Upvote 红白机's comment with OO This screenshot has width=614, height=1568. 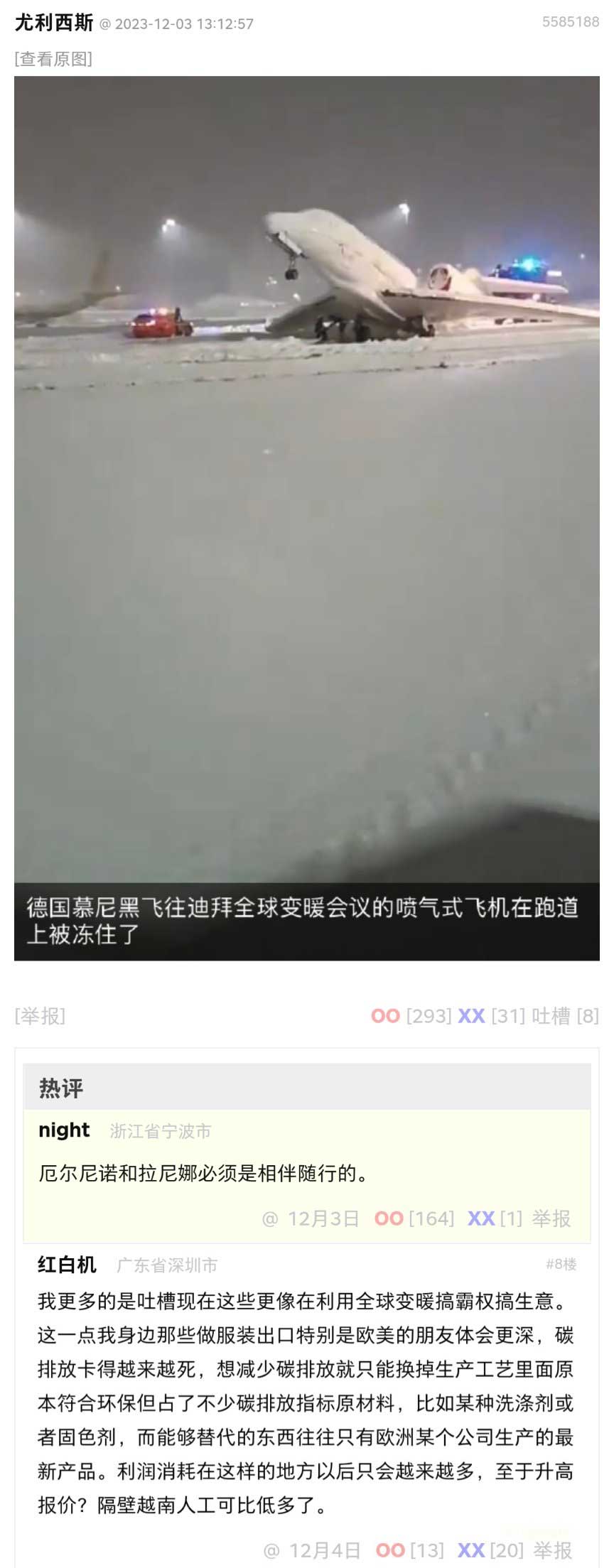pos(390,1550)
